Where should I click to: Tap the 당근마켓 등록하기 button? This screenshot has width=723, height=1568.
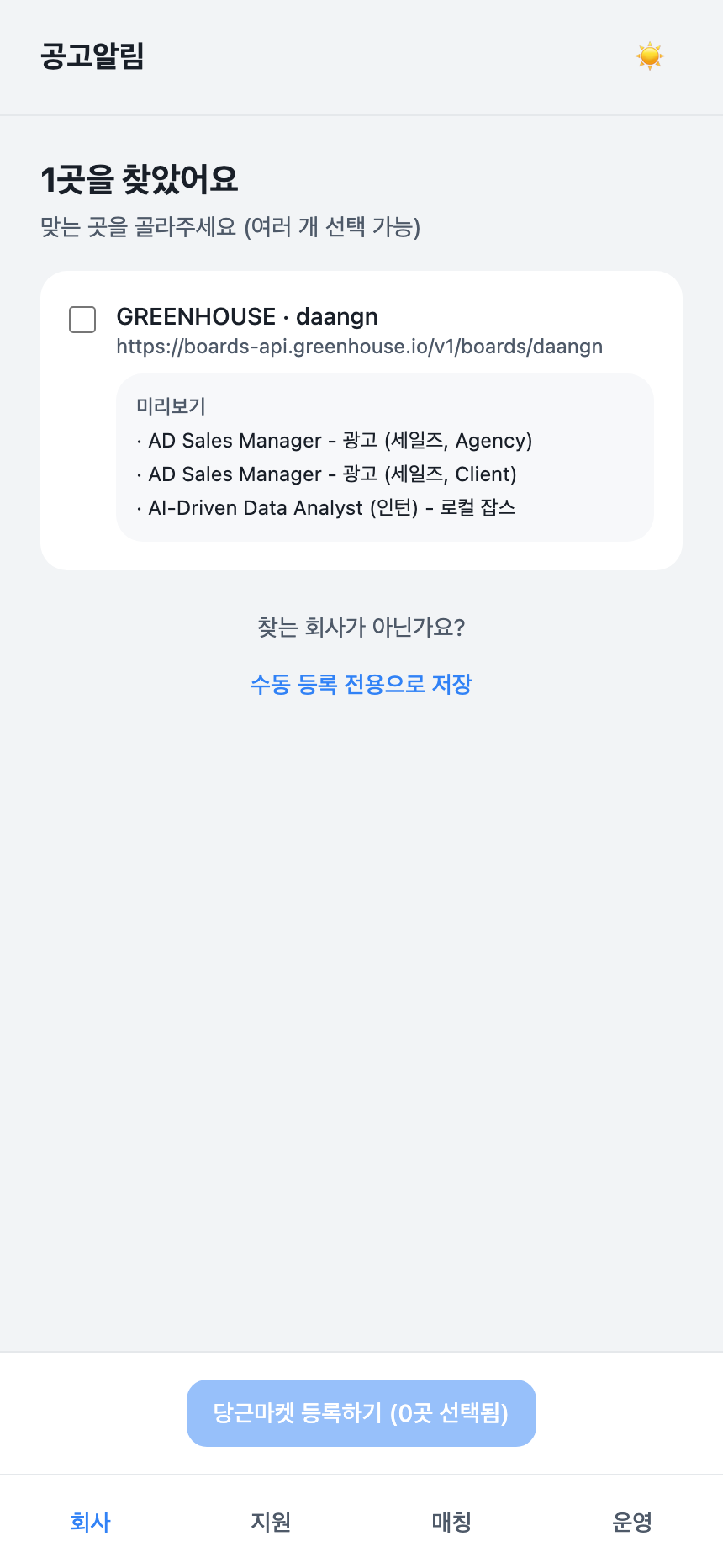(361, 1413)
